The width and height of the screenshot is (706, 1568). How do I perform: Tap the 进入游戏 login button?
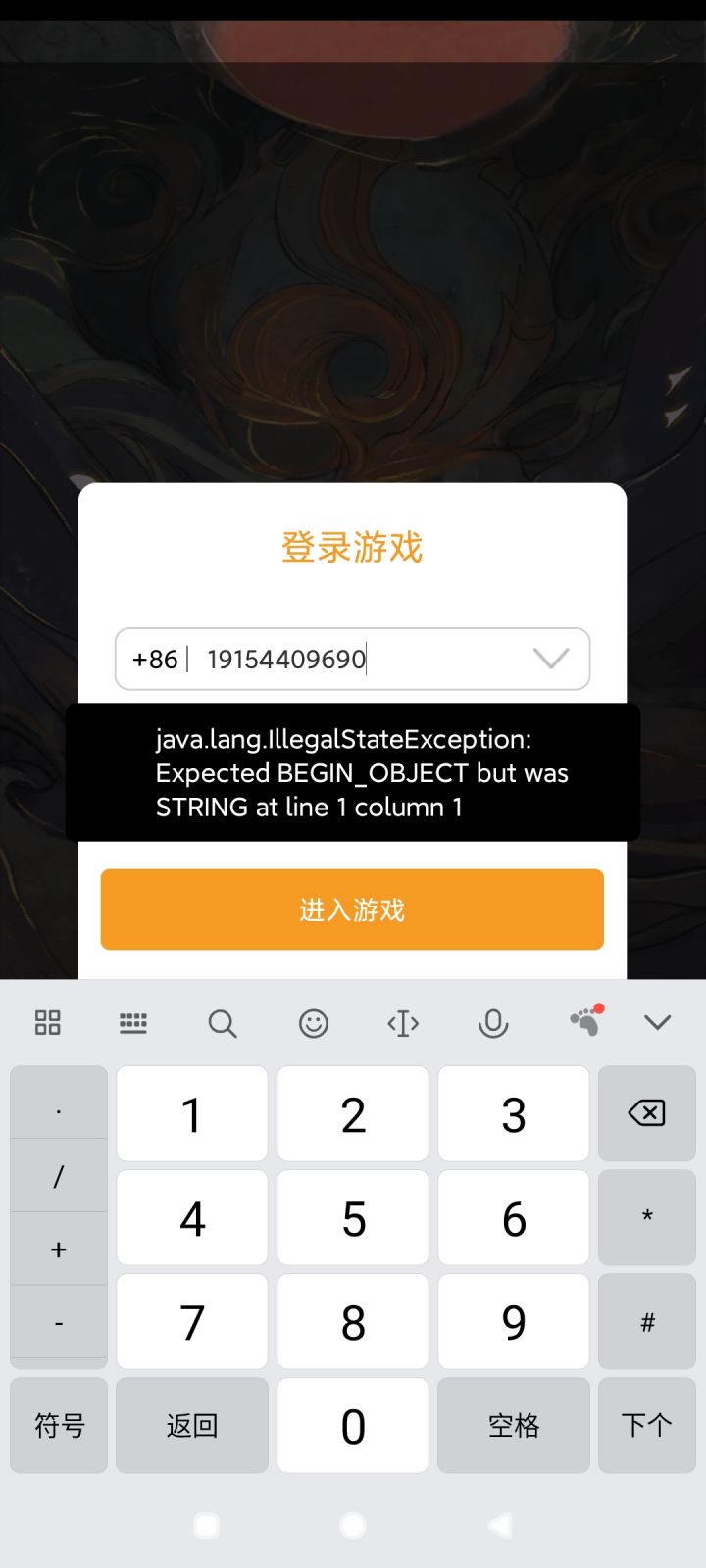click(x=352, y=909)
